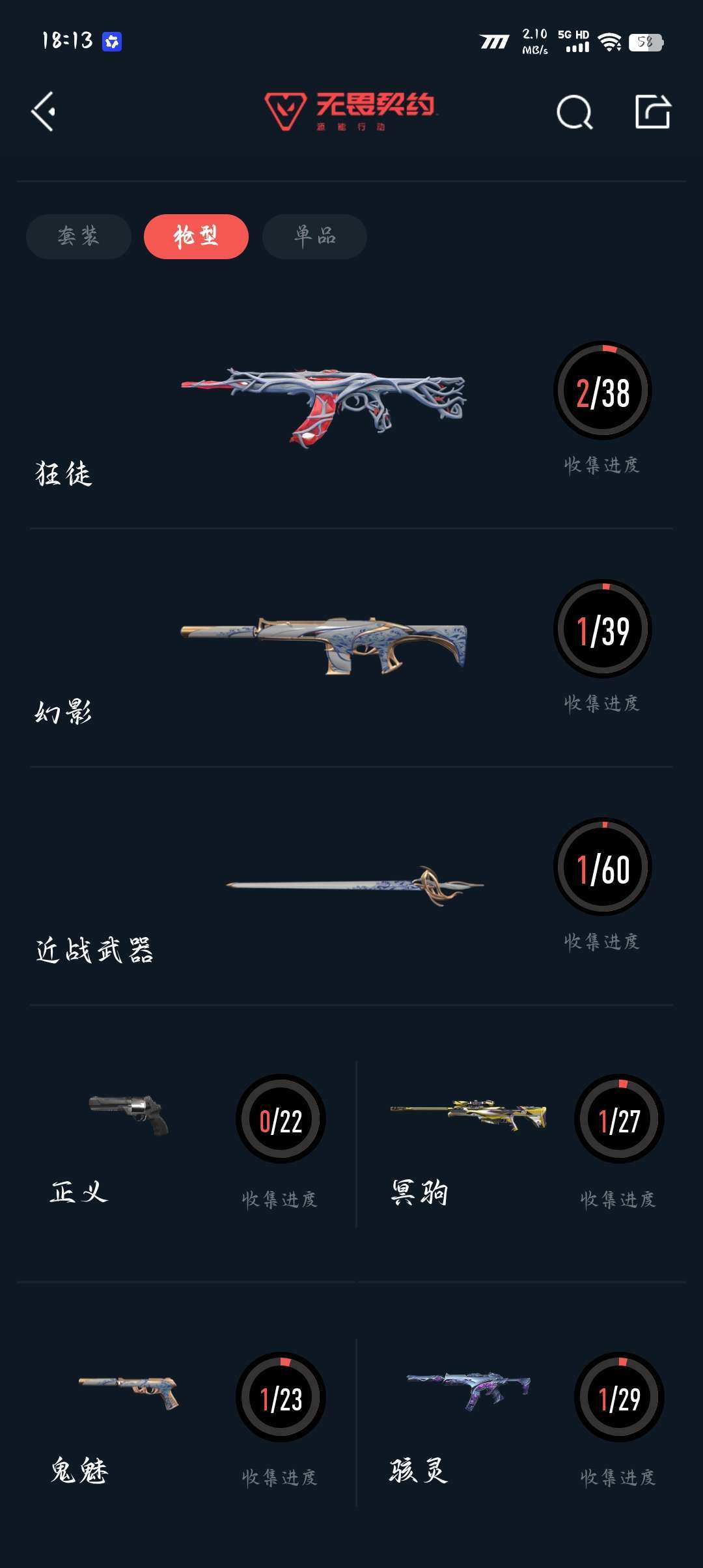The image size is (703, 1568).
Task: Open the 冥驹 weapon card
Action: tap(522, 1143)
